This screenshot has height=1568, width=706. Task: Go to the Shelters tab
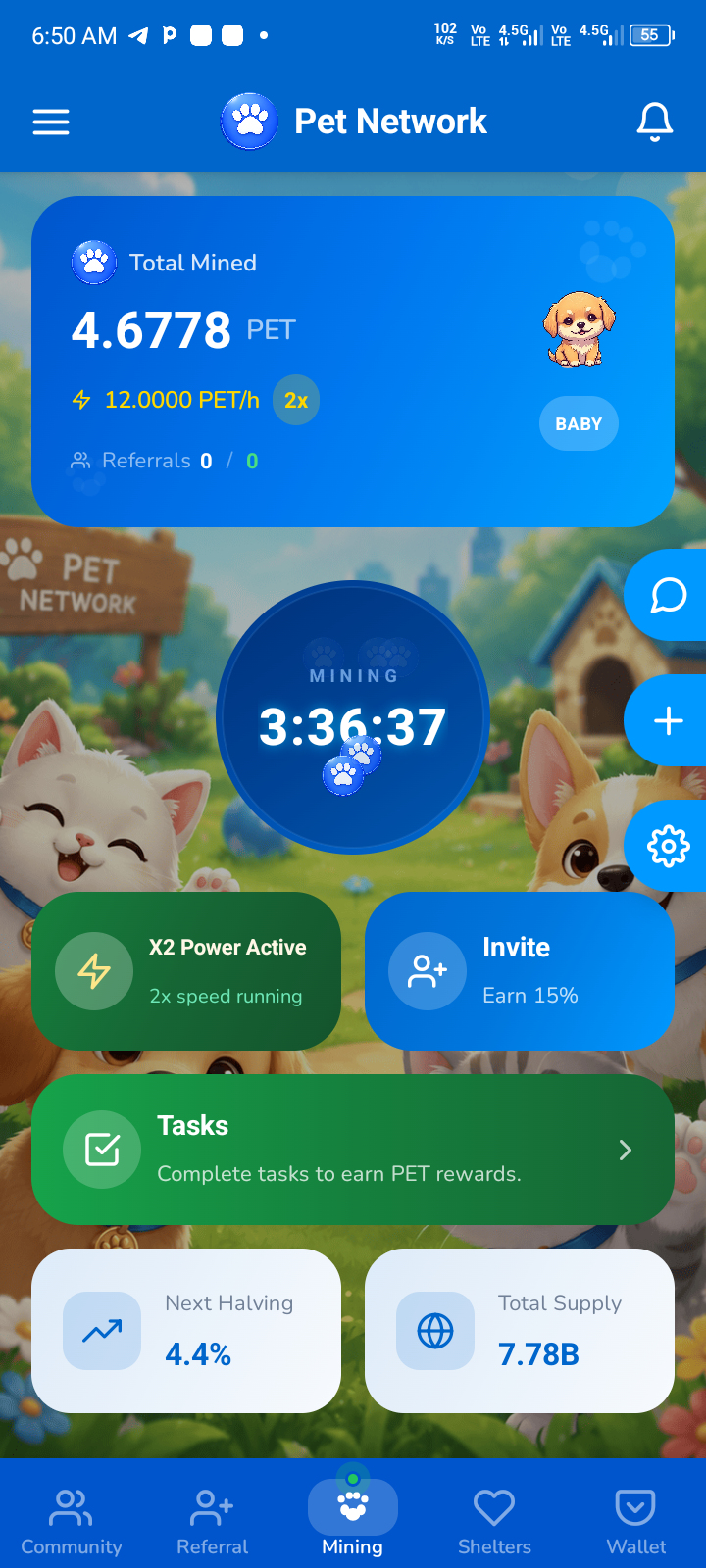pyautogui.click(x=494, y=1521)
